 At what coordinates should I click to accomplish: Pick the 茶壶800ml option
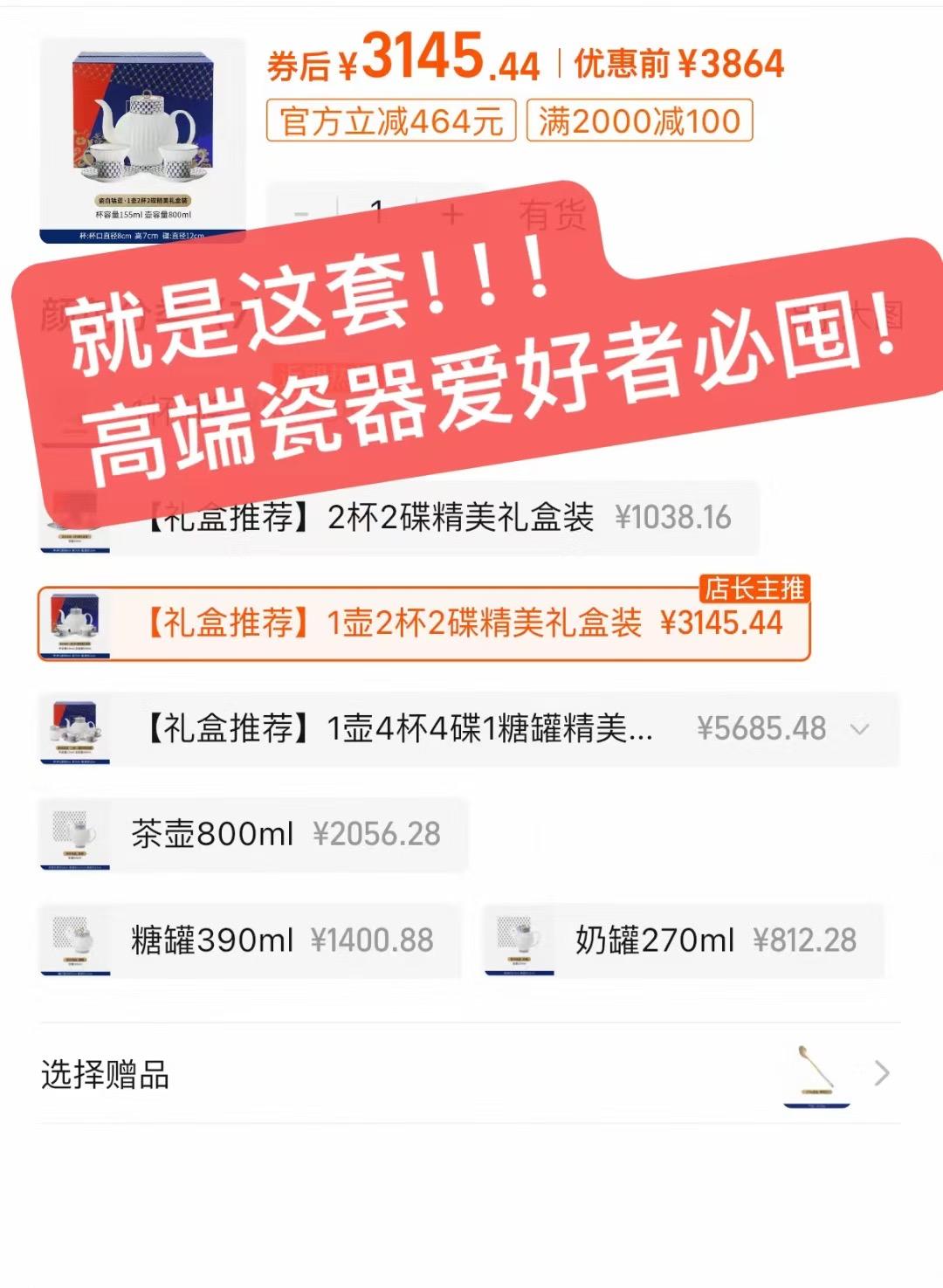[x=253, y=834]
